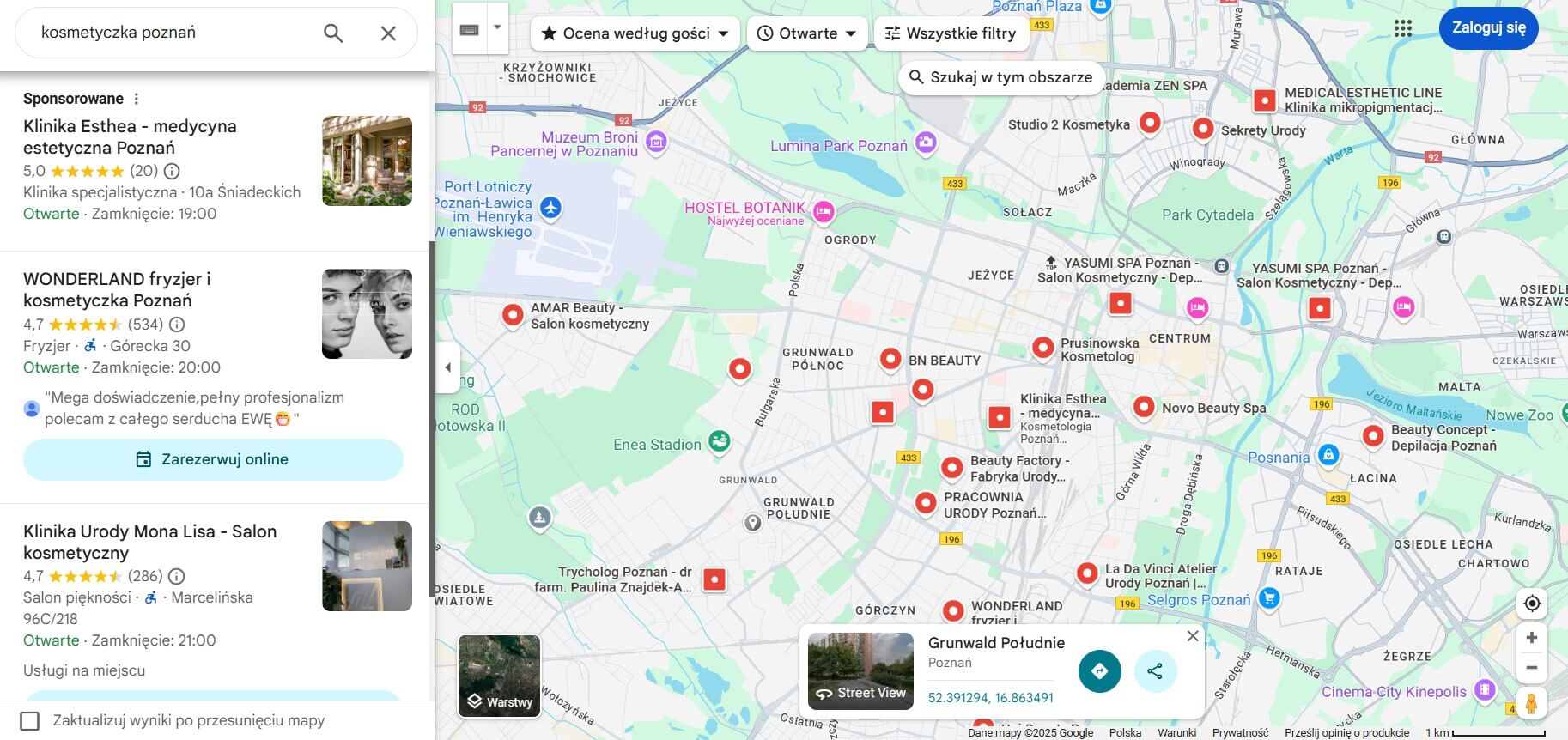Zoom in on the map
This screenshot has height=740, width=1568.
pyautogui.click(x=1531, y=638)
